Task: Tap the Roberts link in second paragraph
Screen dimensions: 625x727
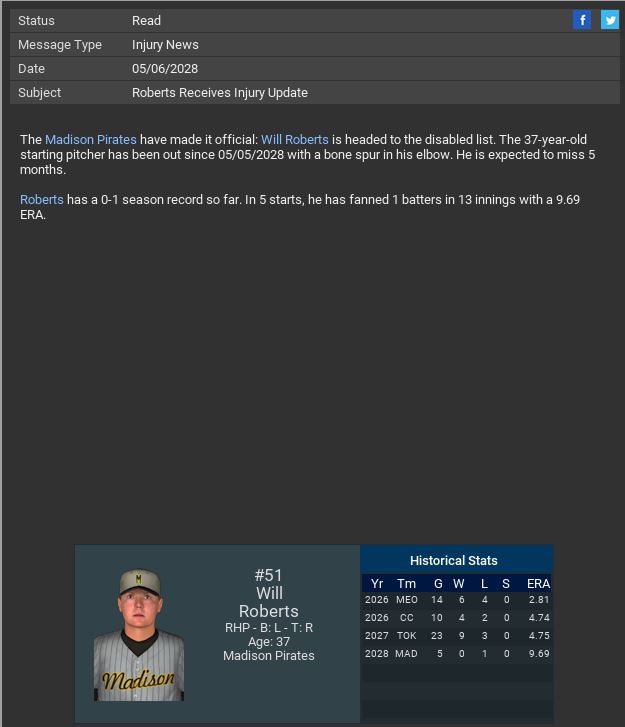Action: [41, 200]
